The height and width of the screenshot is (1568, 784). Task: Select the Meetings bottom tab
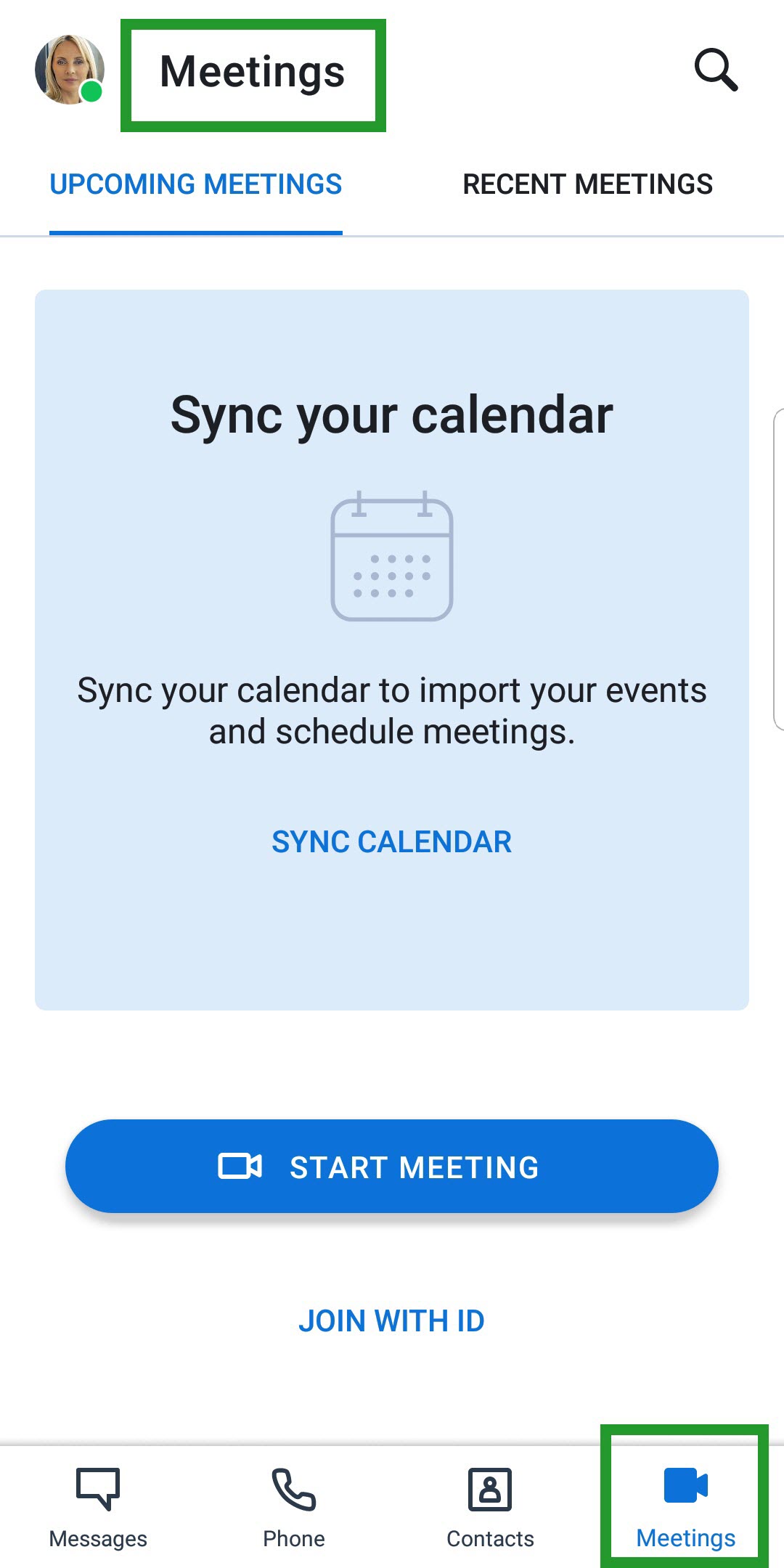[686, 1507]
